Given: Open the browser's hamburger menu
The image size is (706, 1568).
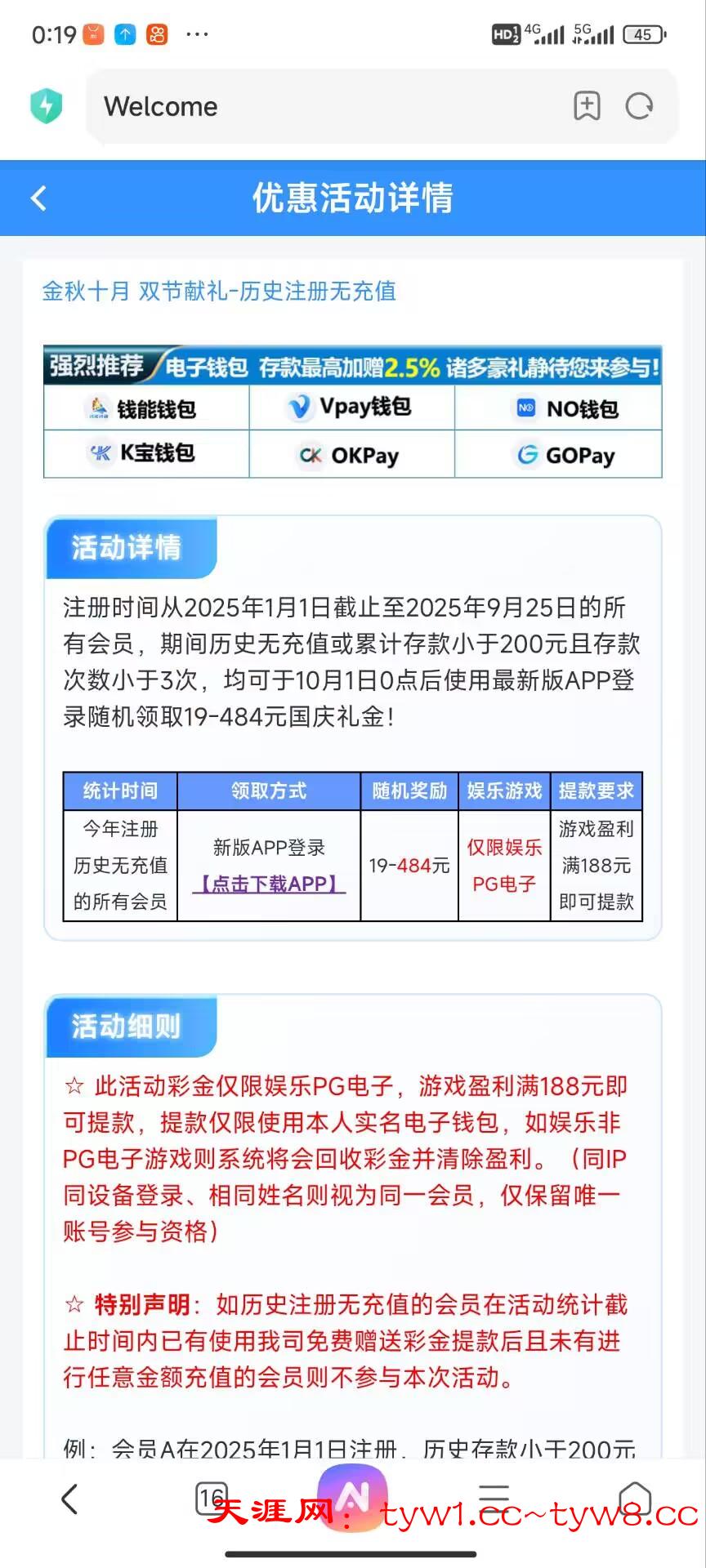Looking at the screenshot, I should coord(494,1497).
